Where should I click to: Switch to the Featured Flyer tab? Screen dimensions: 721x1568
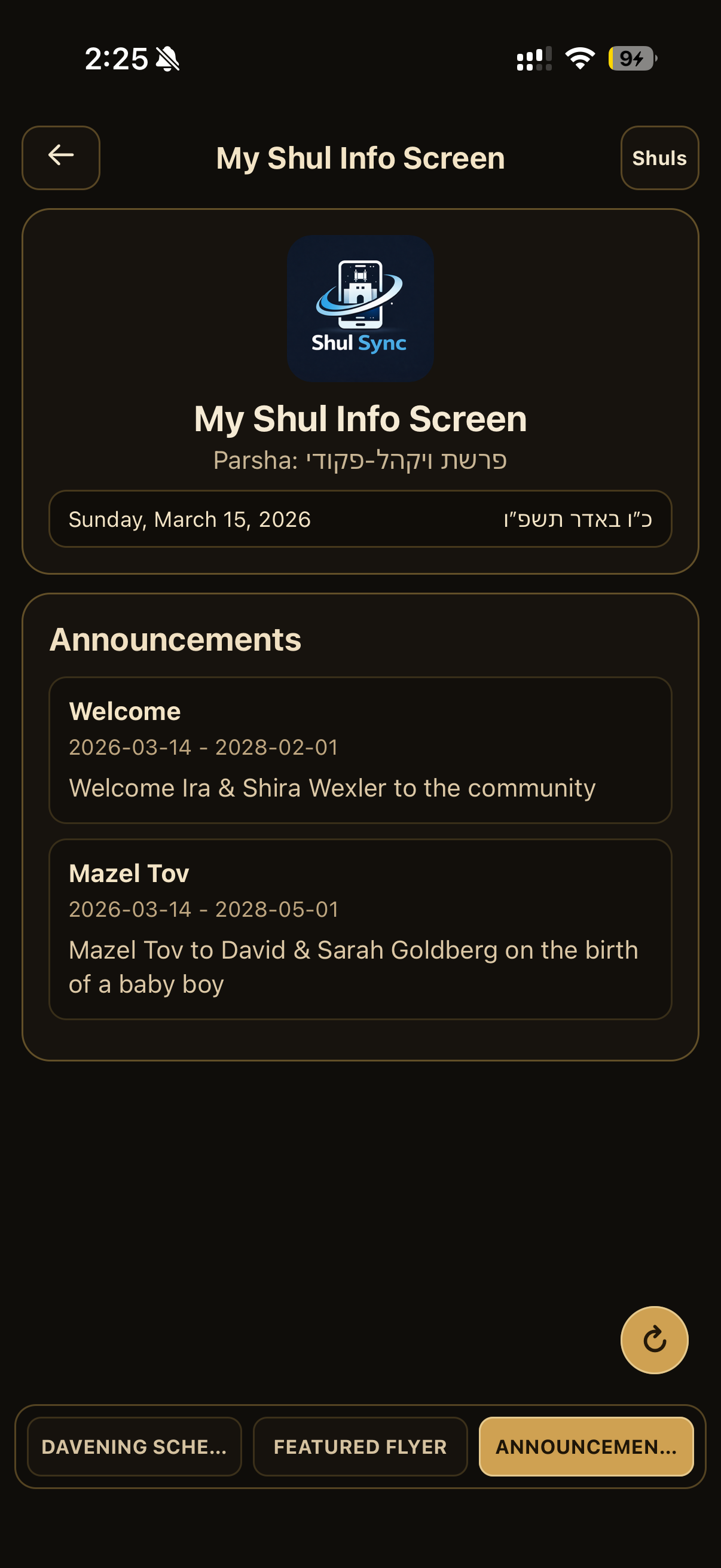pos(360,1447)
